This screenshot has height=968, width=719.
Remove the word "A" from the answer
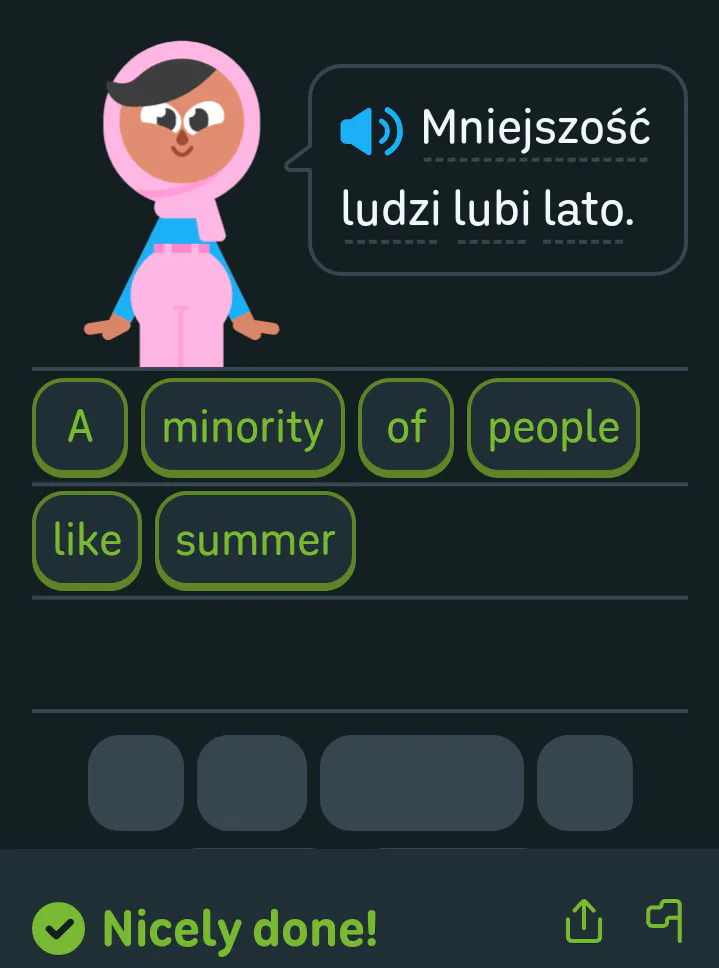(x=80, y=427)
